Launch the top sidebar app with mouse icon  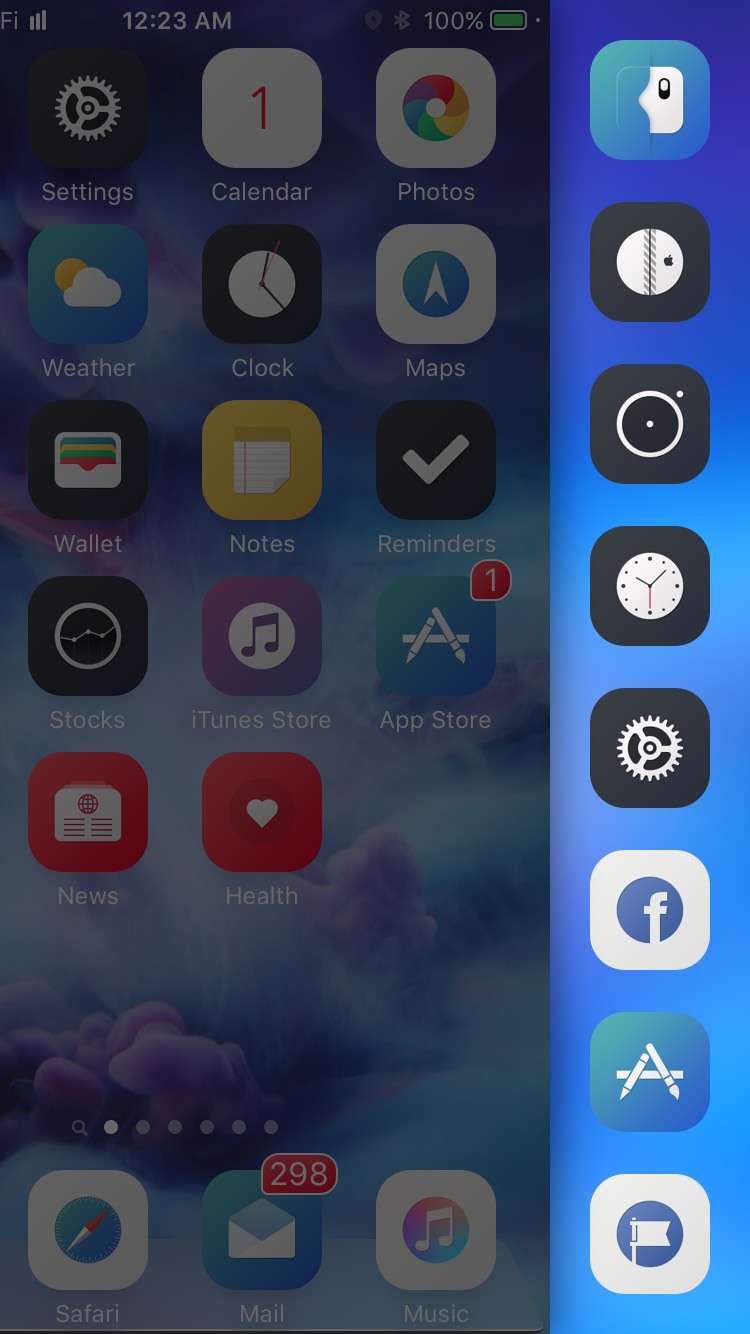point(650,100)
